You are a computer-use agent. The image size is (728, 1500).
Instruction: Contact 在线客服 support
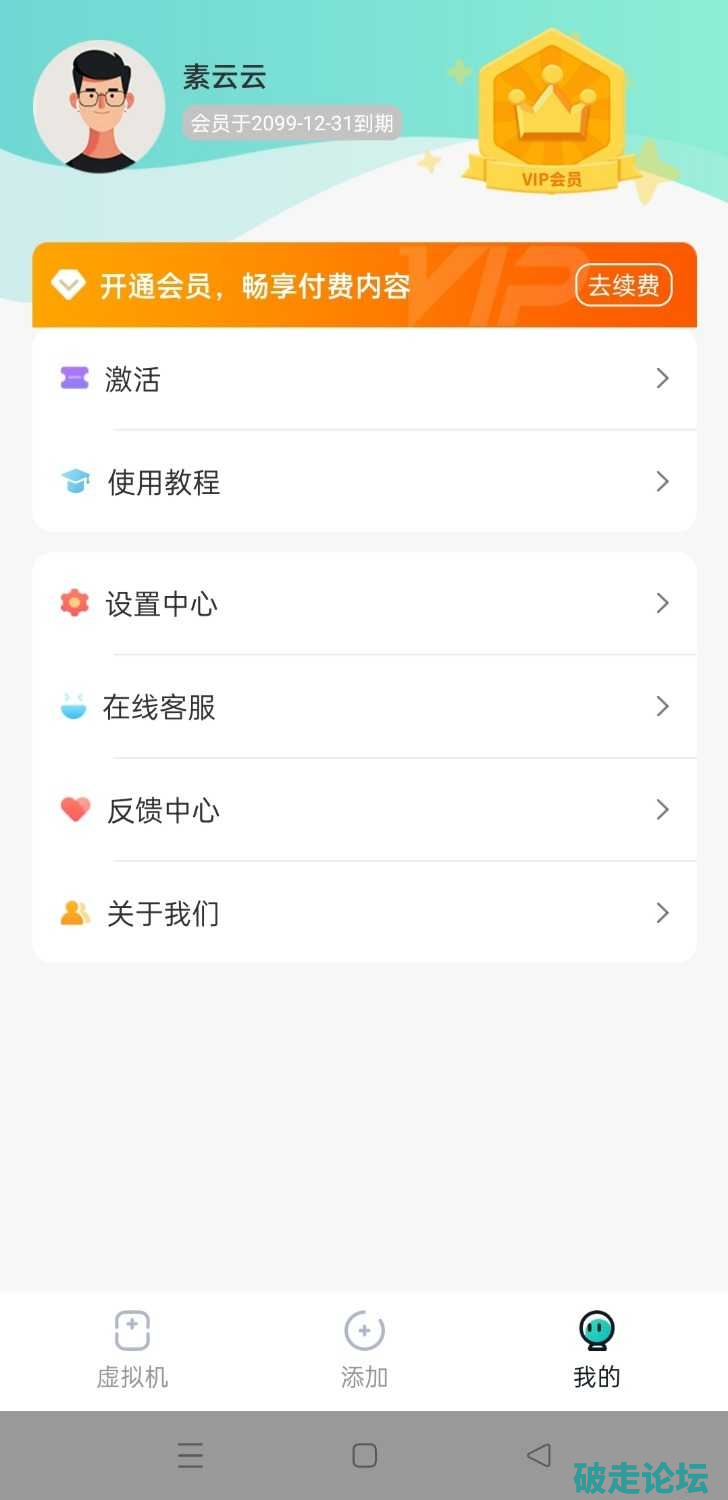coord(364,707)
